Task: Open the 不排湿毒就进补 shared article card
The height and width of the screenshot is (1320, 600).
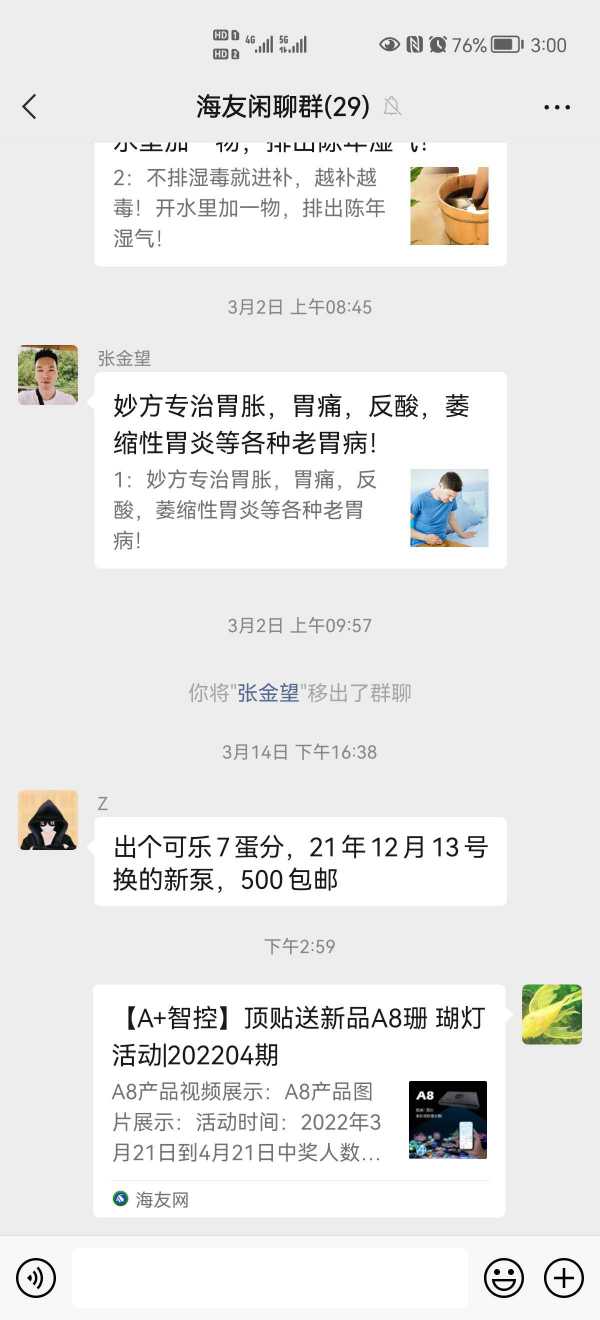Action: coord(300,205)
